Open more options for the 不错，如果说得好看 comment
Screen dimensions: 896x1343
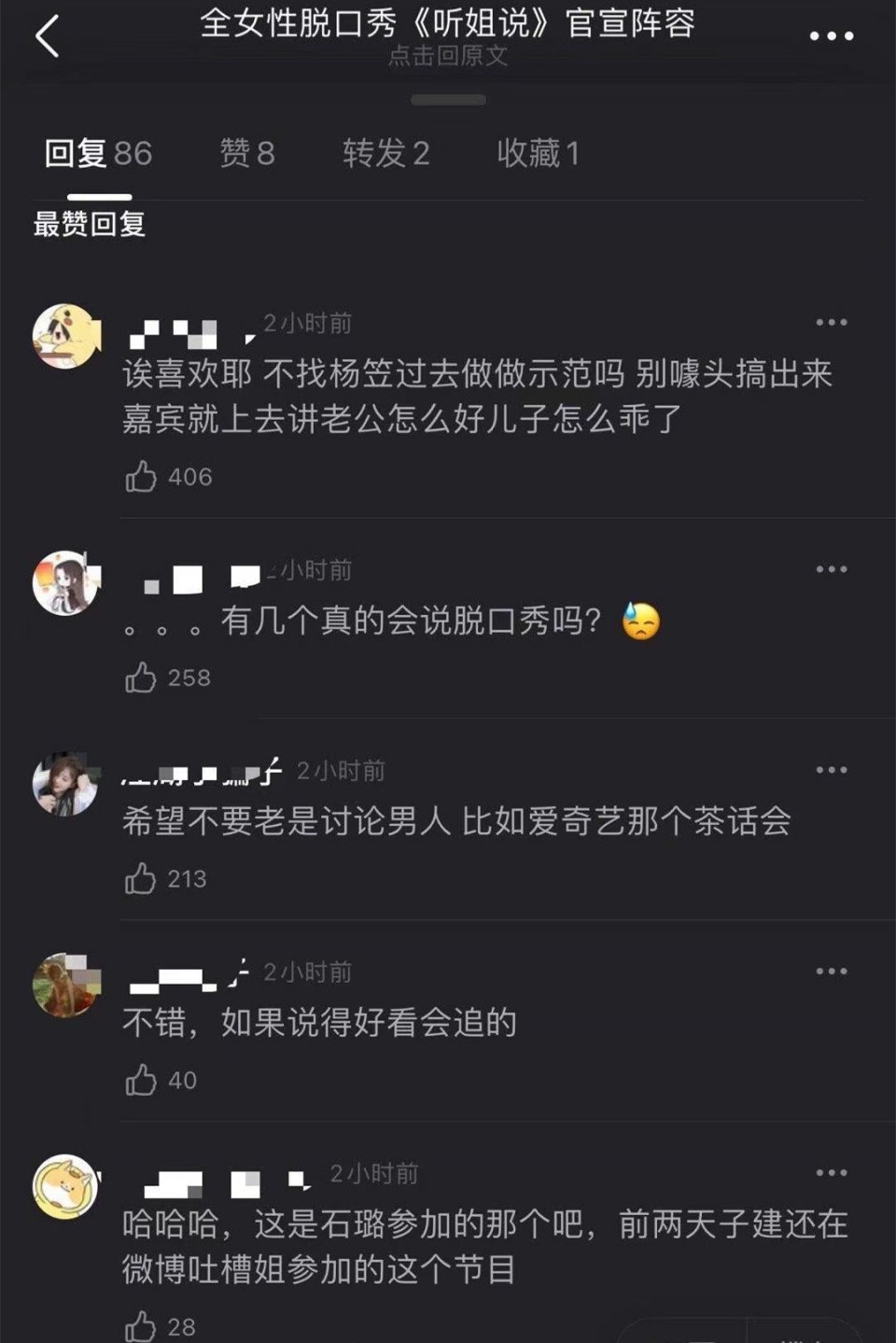(831, 972)
